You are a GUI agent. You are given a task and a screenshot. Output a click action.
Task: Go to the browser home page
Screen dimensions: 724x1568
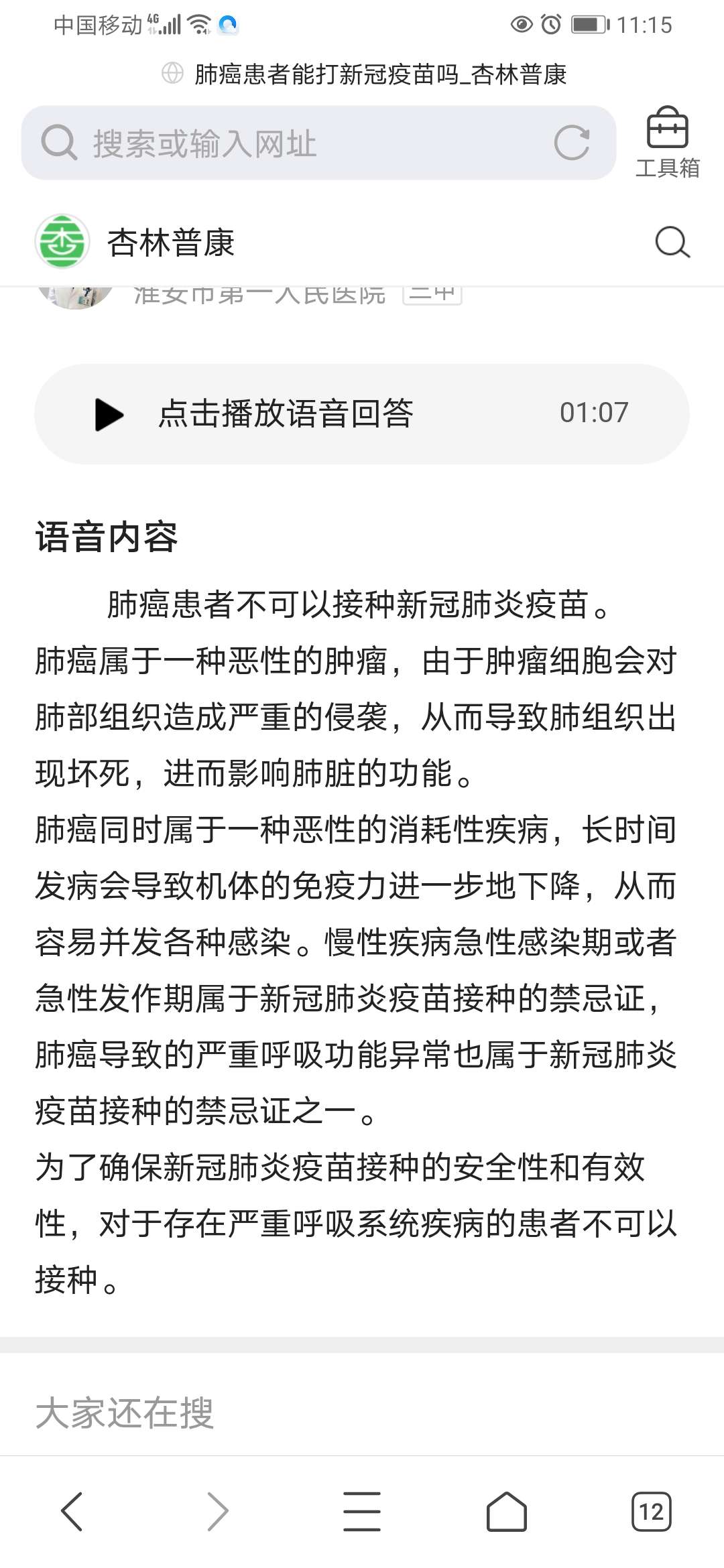click(x=506, y=1512)
